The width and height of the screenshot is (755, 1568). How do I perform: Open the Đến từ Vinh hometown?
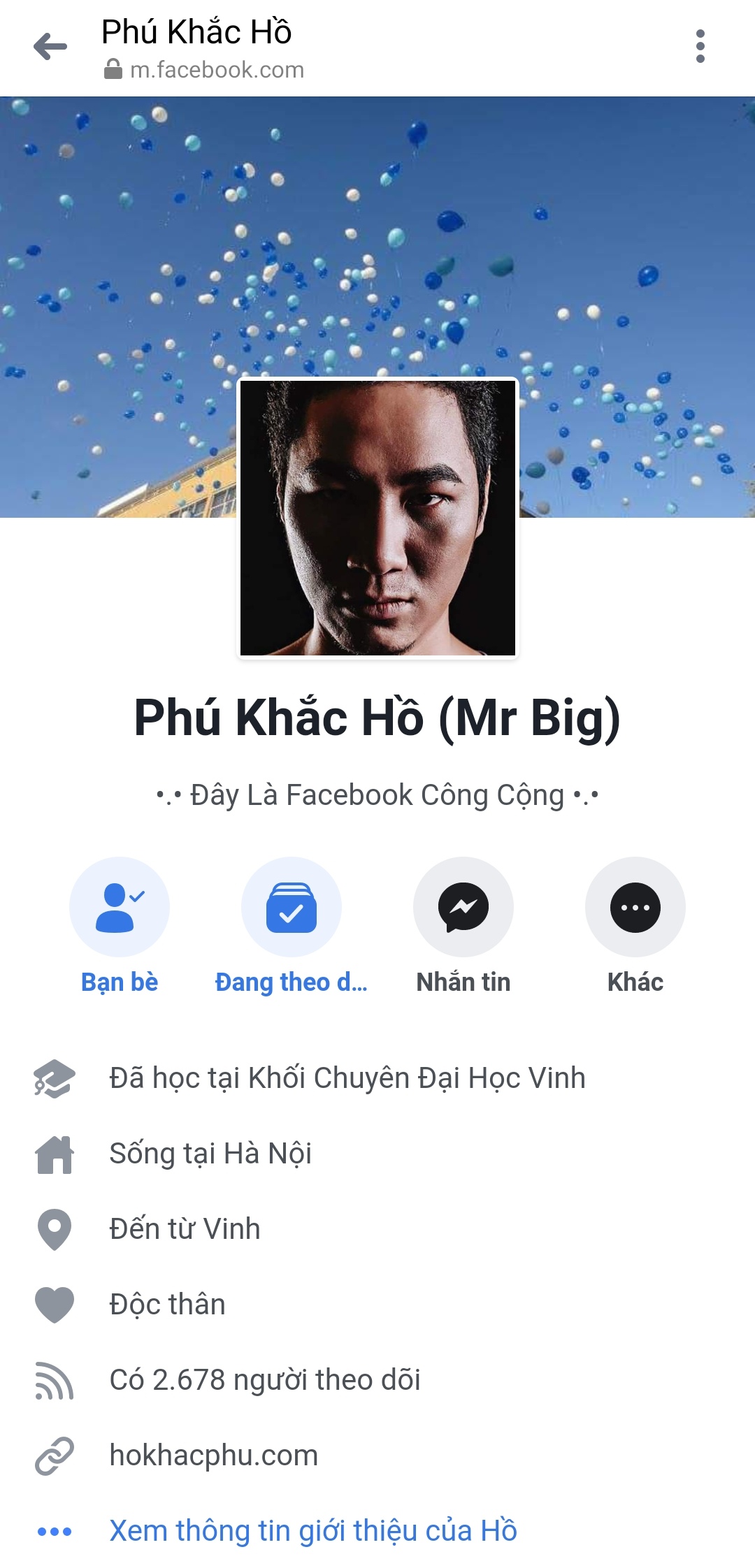click(185, 1229)
